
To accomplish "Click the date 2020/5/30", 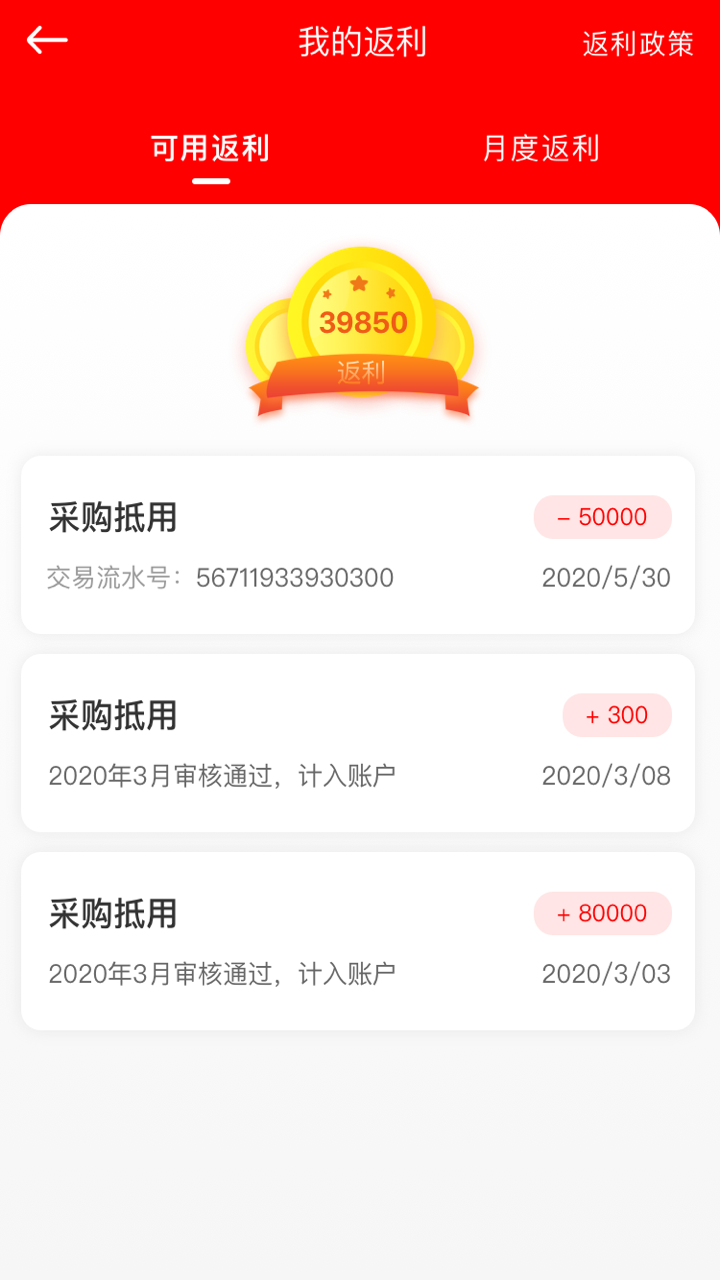I will coord(606,578).
